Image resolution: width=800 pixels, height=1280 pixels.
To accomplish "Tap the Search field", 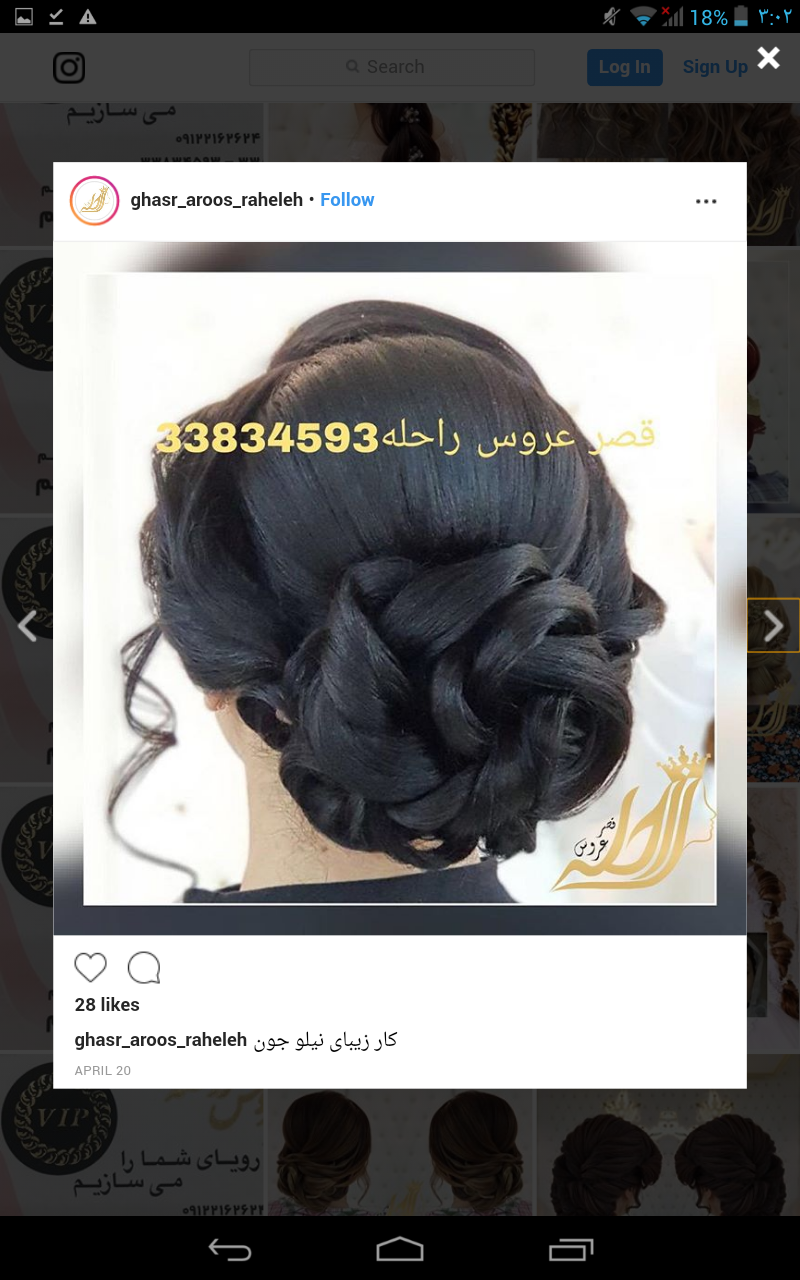I will (392, 67).
